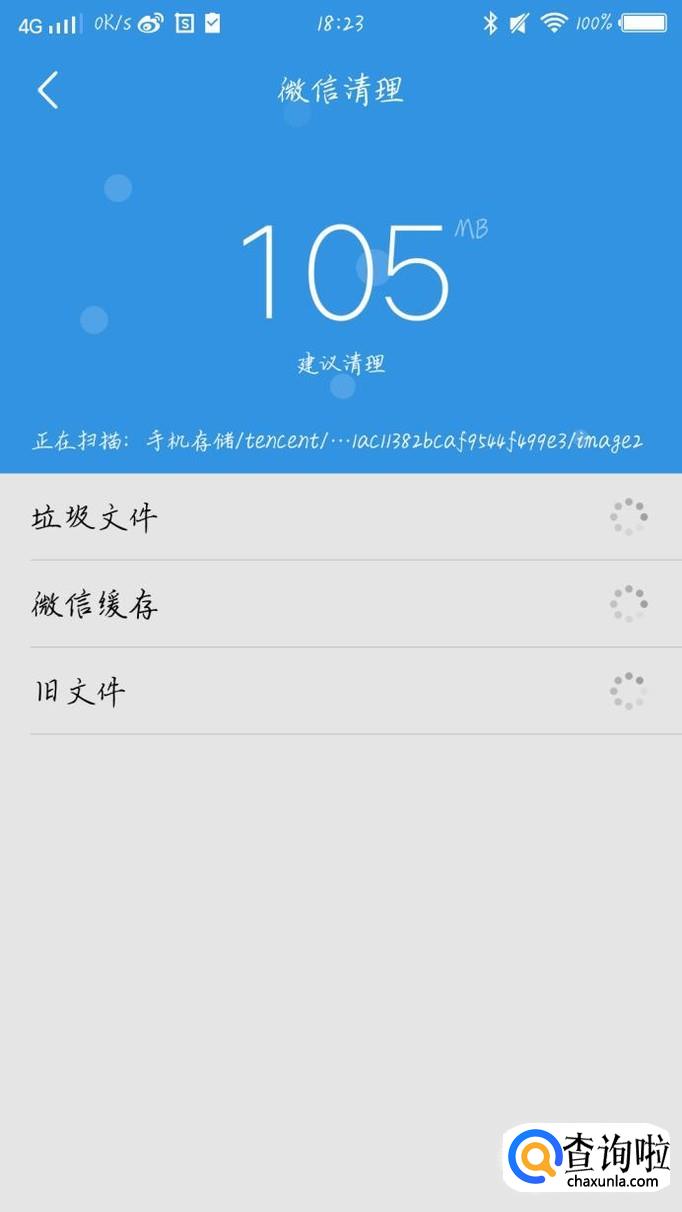Open the 垃圾文件 row

(341, 517)
